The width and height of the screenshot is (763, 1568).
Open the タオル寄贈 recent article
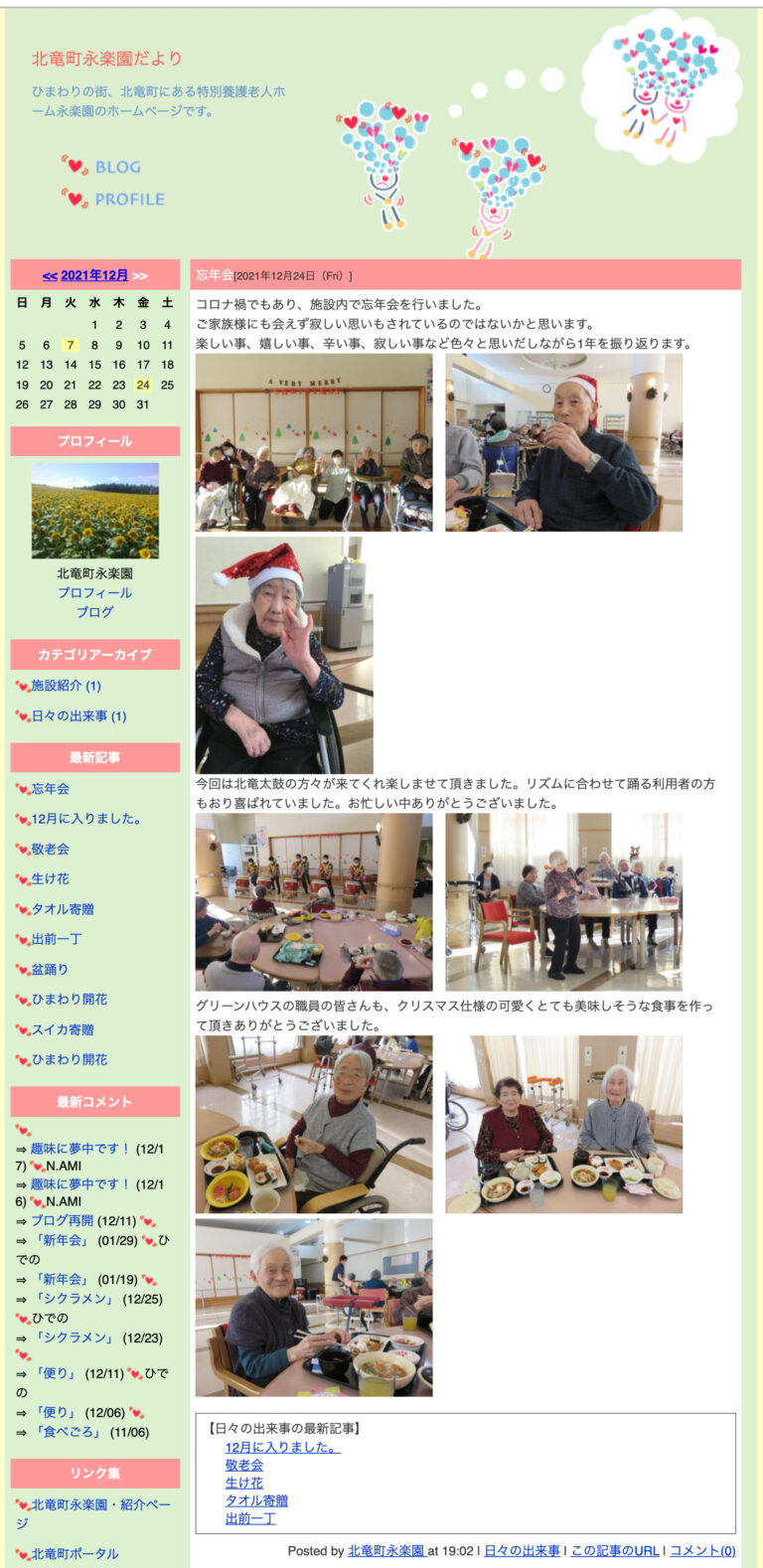63,909
